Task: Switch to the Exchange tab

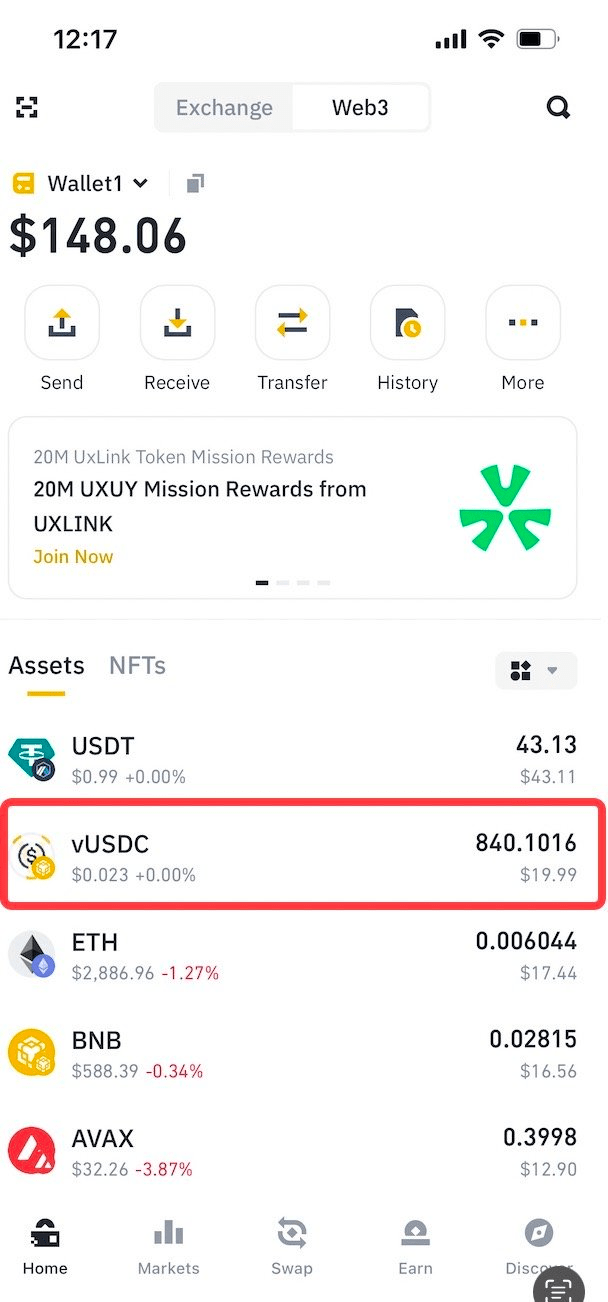Action: point(224,108)
